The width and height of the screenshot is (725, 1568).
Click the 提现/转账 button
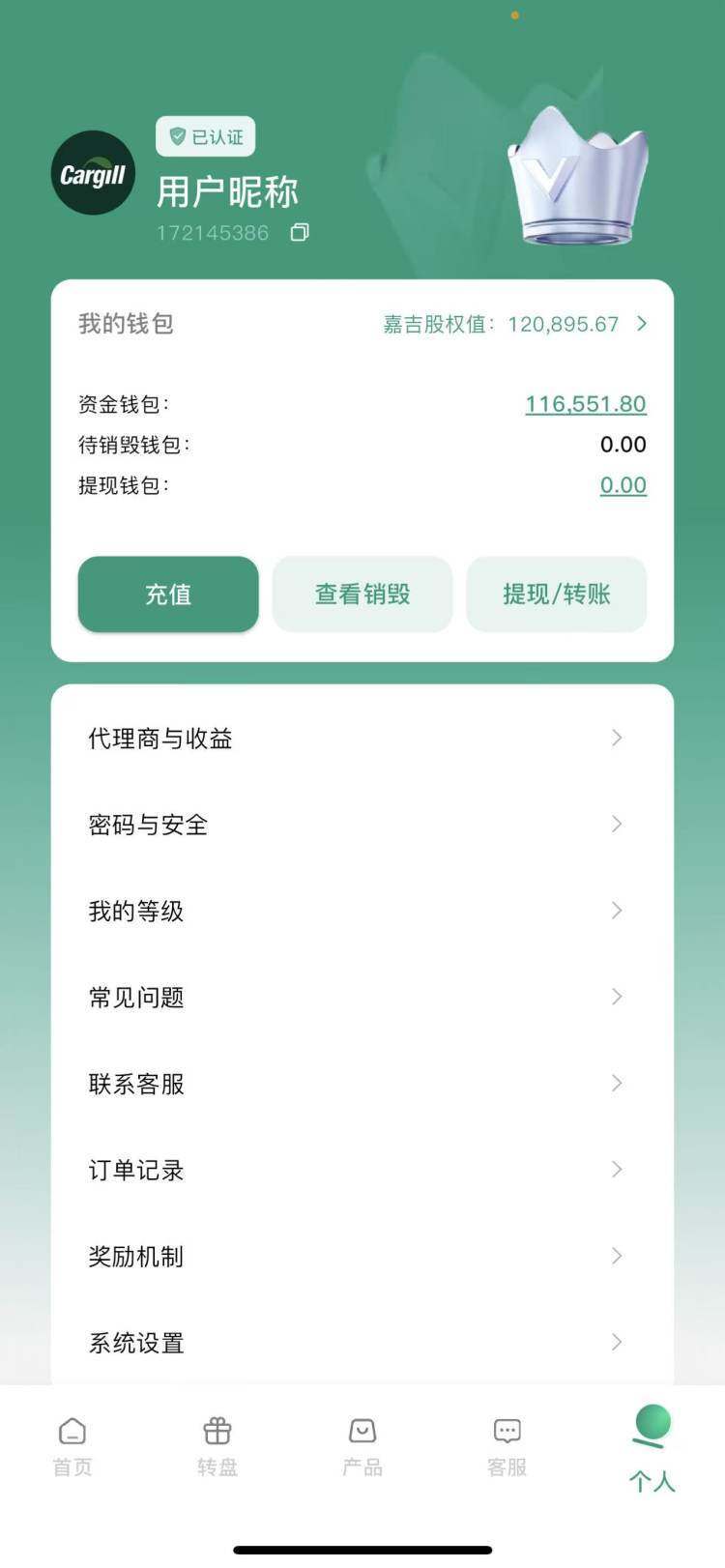coord(556,595)
